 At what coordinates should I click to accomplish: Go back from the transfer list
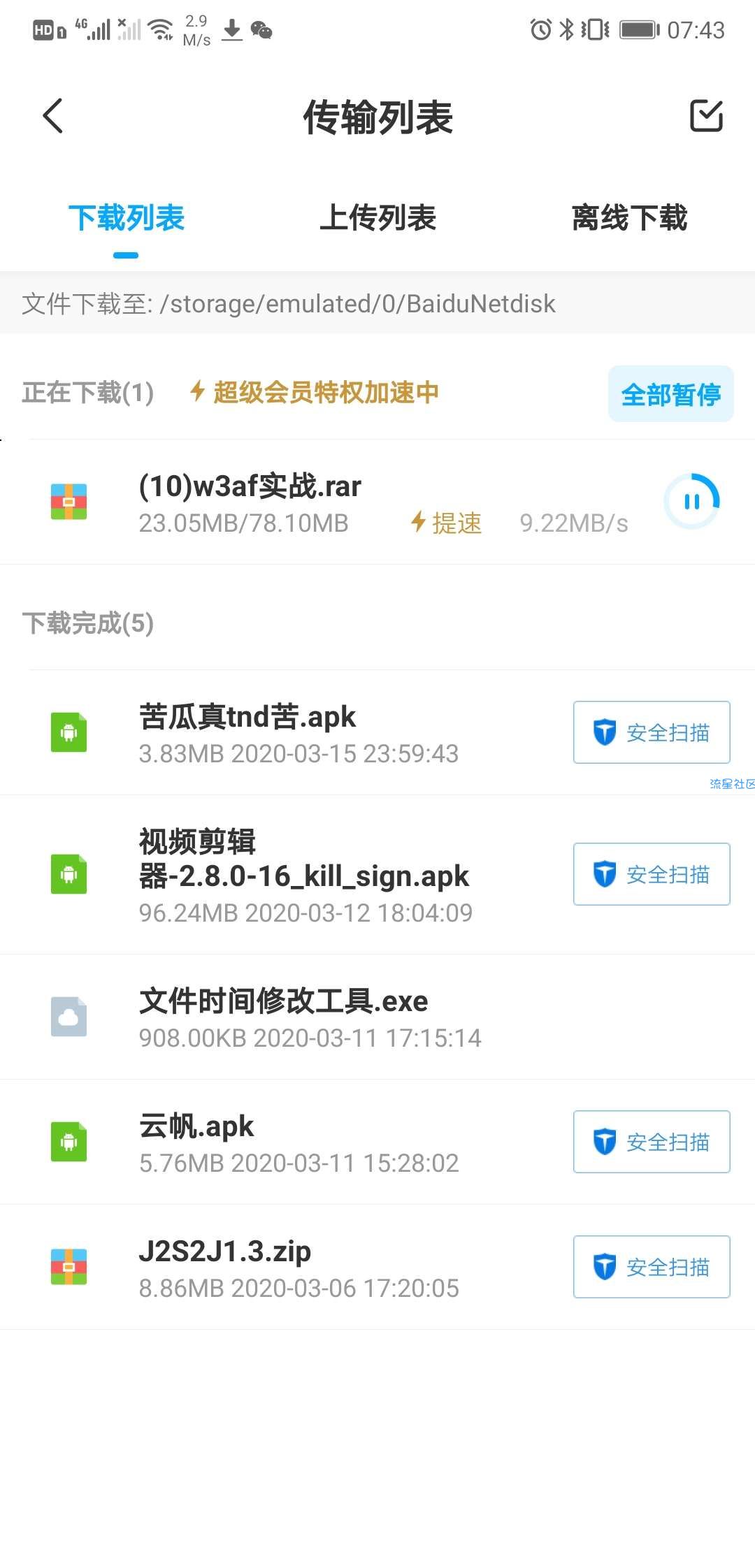[53, 116]
